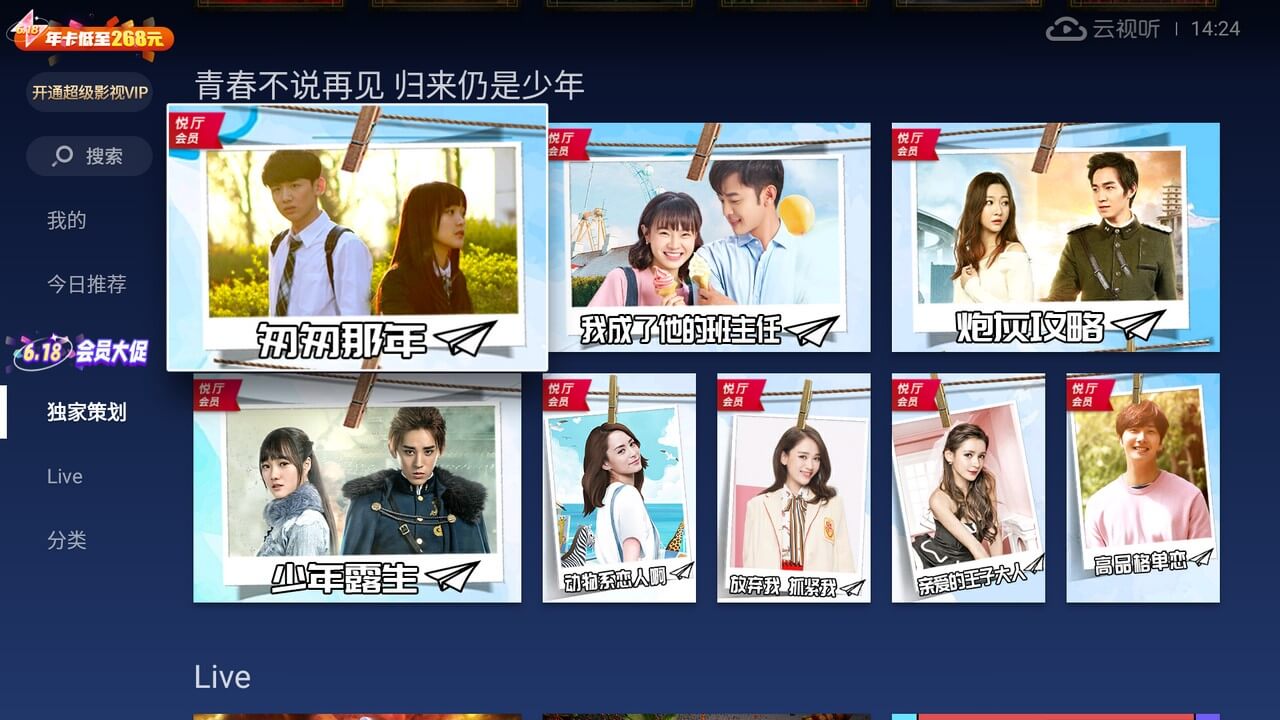This screenshot has height=720, width=1280.
Task: Select 独家策划 in sidebar
Action: pos(87,412)
